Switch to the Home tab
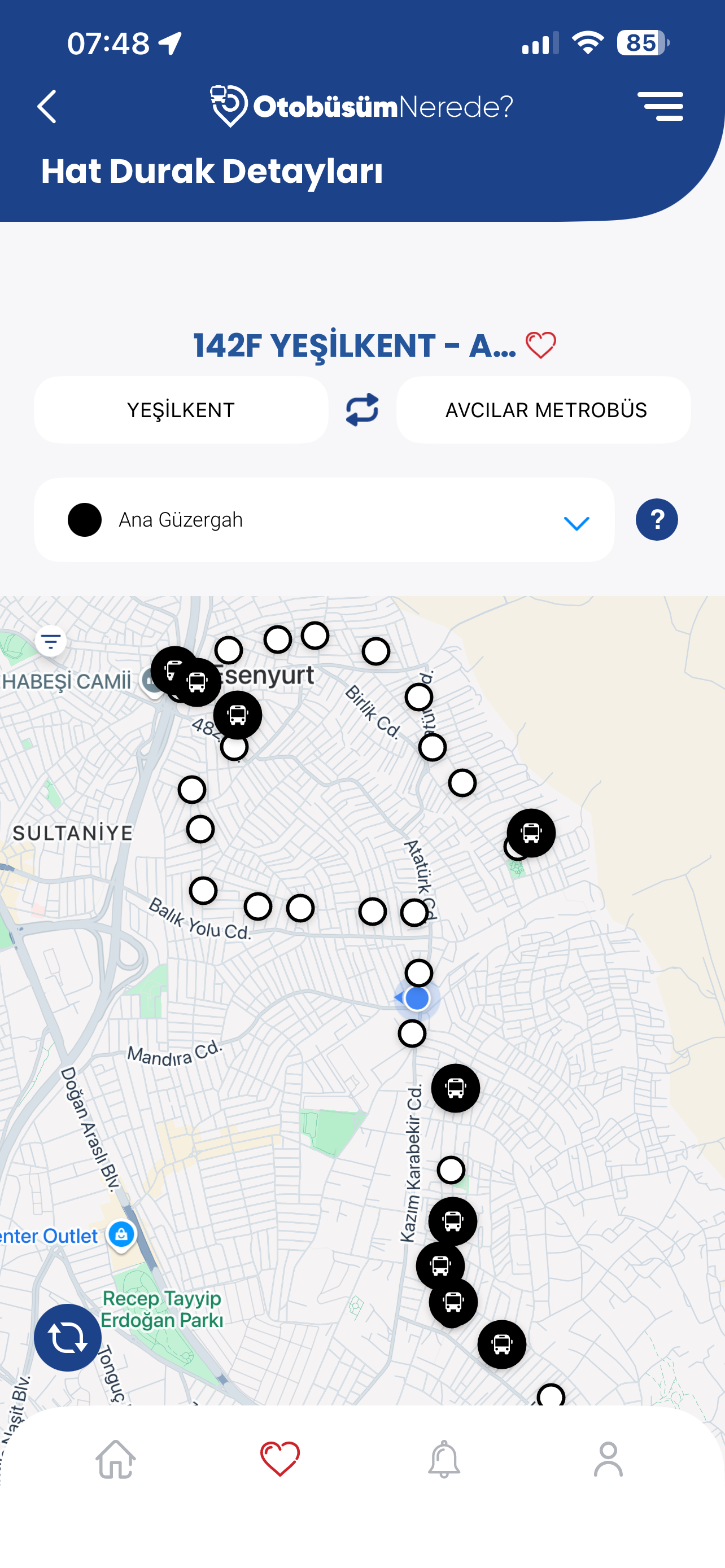The image size is (725, 1568). coord(116,1459)
